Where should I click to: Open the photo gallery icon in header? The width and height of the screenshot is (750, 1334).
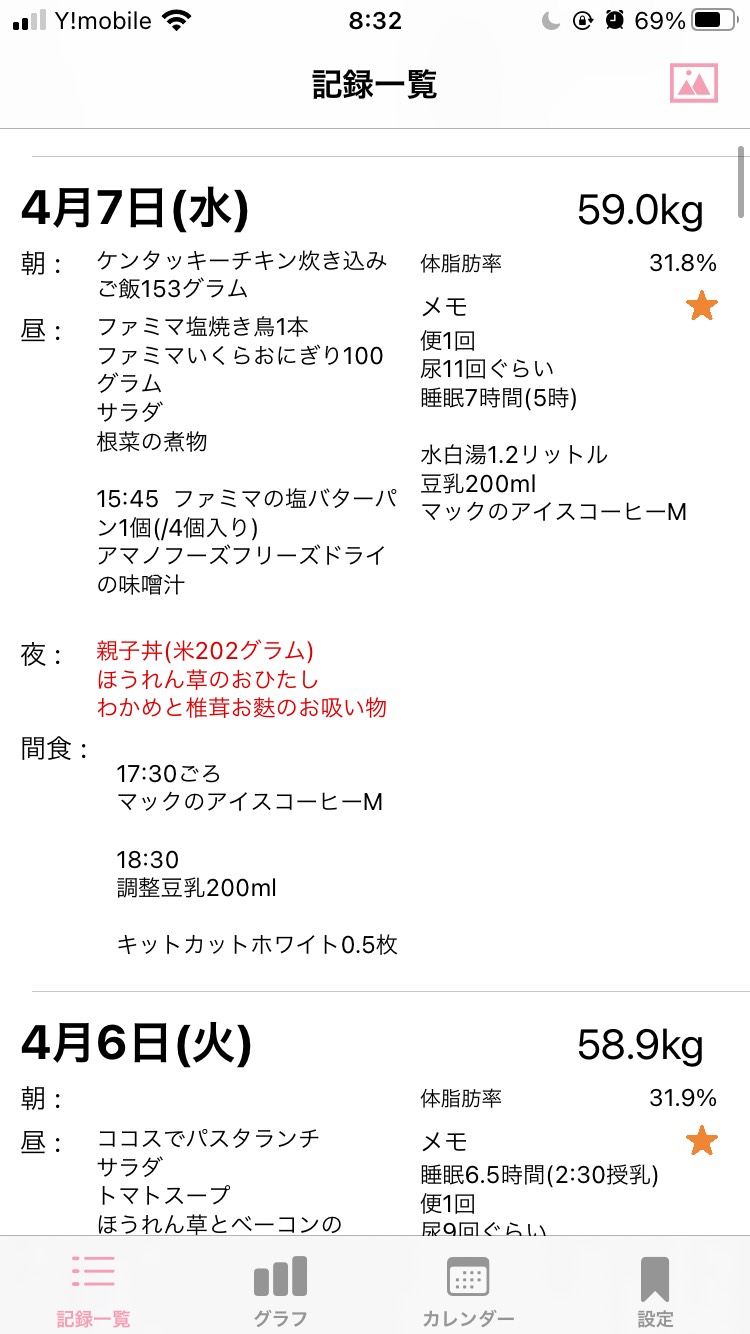(694, 83)
